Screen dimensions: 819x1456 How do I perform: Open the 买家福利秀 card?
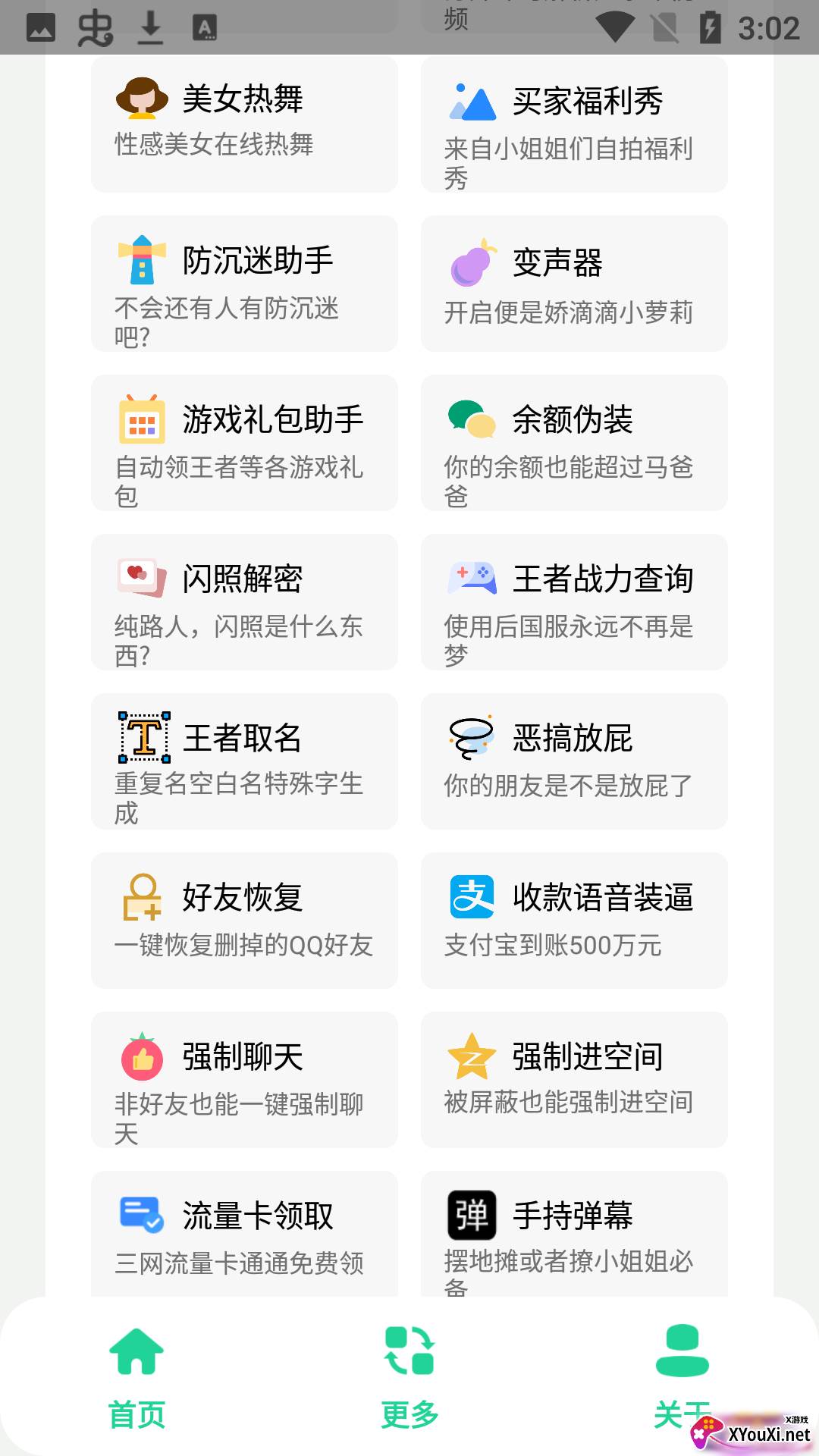pyautogui.click(x=574, y=124)
